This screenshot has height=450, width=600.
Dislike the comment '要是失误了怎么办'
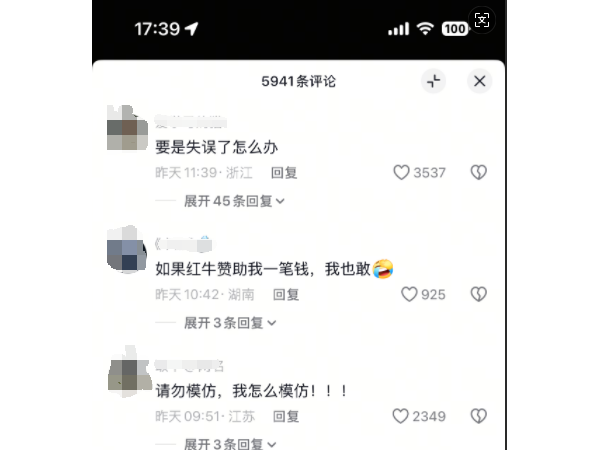pyautogui.click(x=479, y=173)
